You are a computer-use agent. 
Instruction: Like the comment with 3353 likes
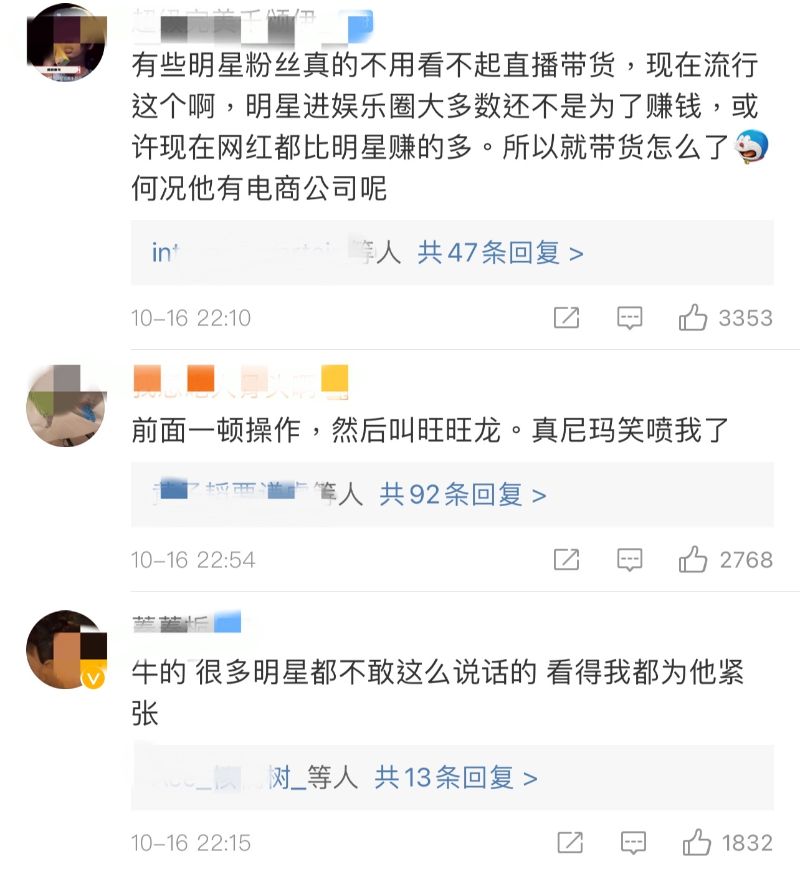coord(693,318)
